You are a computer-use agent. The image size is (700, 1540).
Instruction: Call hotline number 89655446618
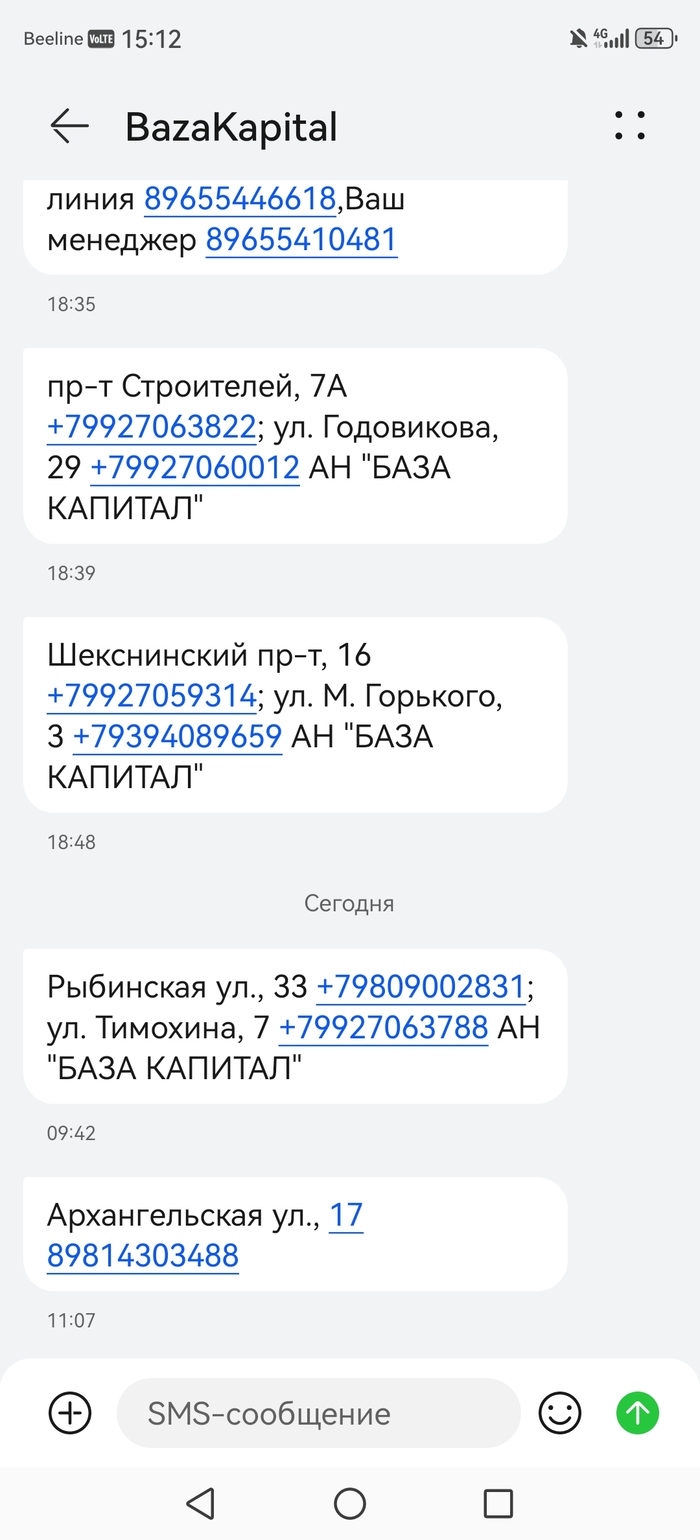pyautogui.click(x=240, y=199)
